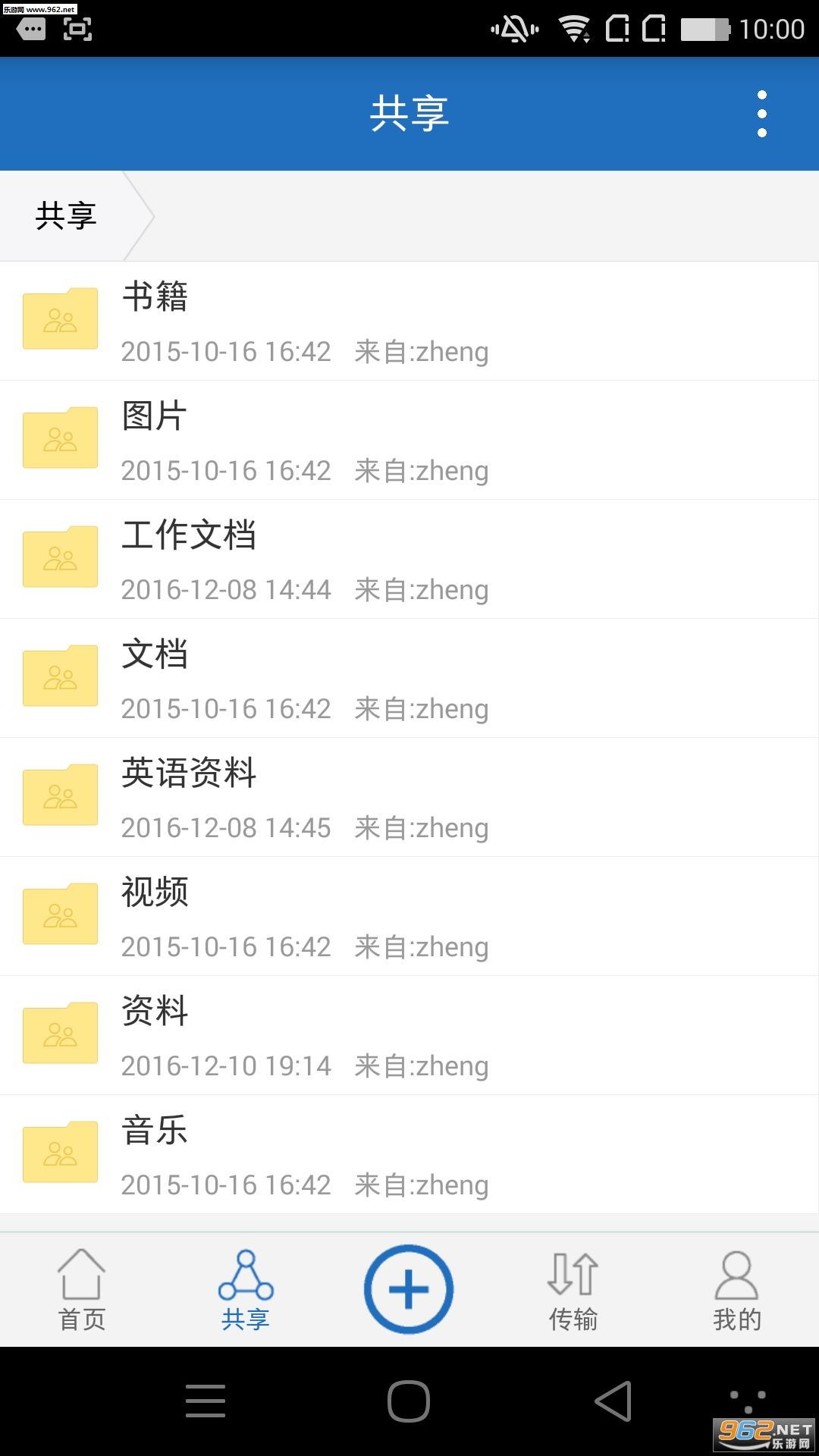
Task: Go to the 我的 tab
Action: (x=737, y=1290)
